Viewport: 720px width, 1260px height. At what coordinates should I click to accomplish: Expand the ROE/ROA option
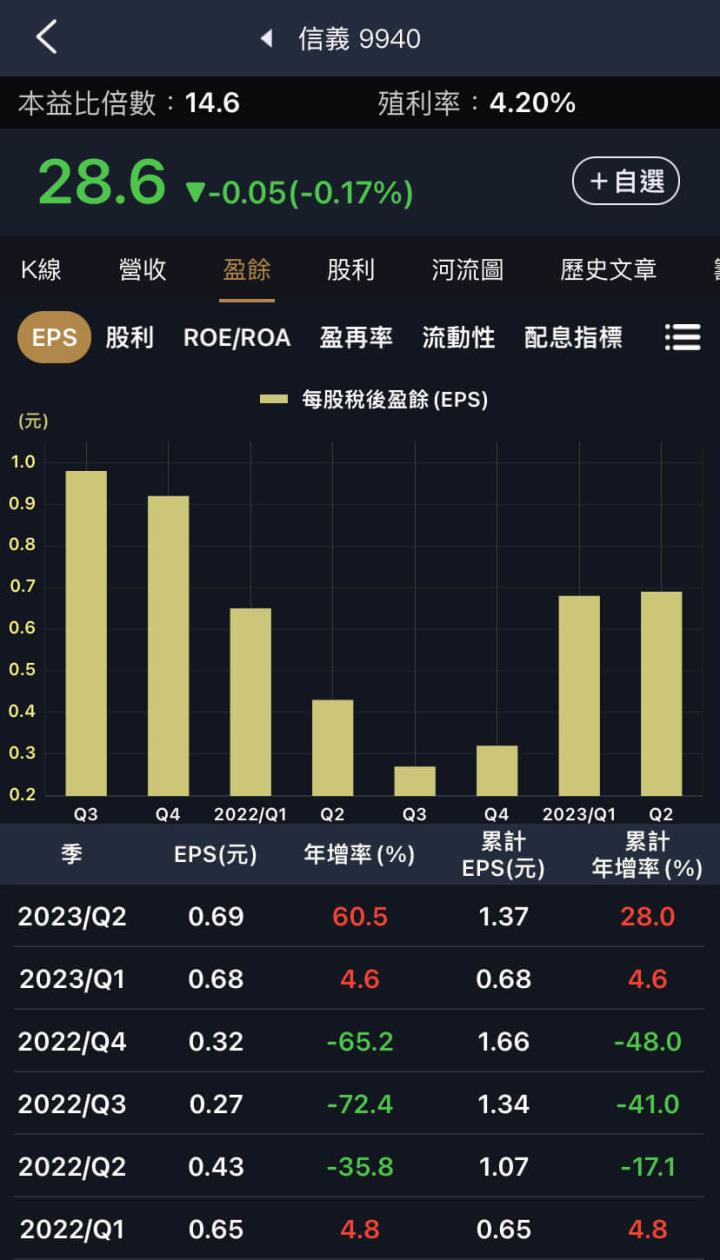tap(236, 338)
